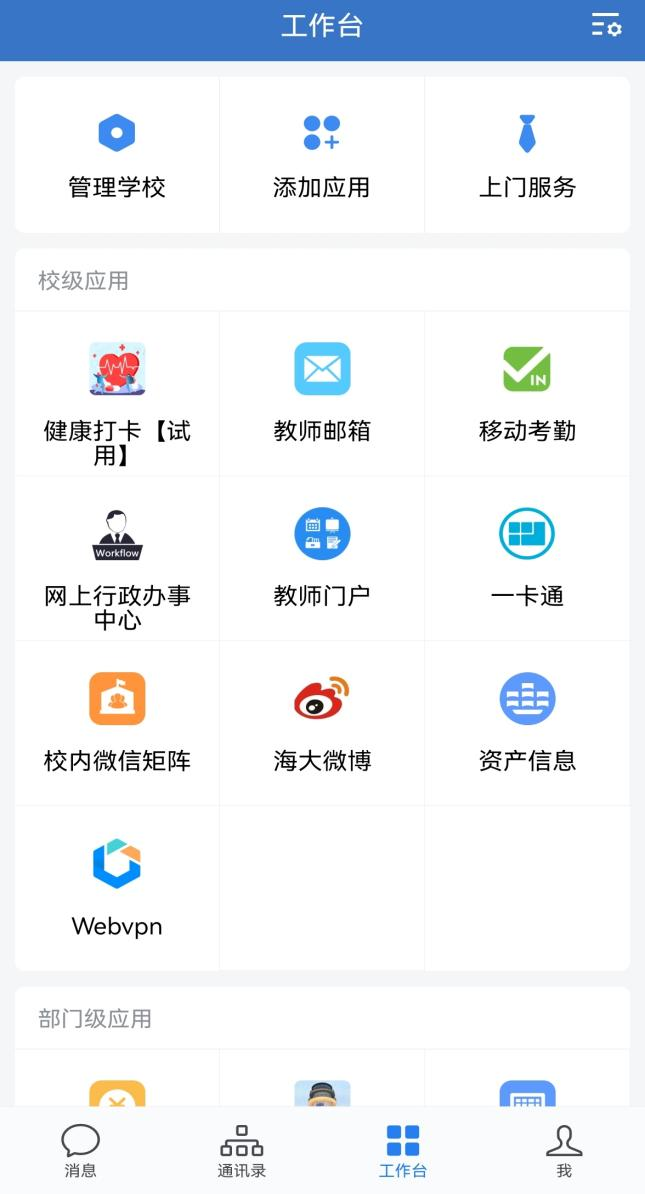View 资产信息 asset information
645x1194 pixels.
527,723
